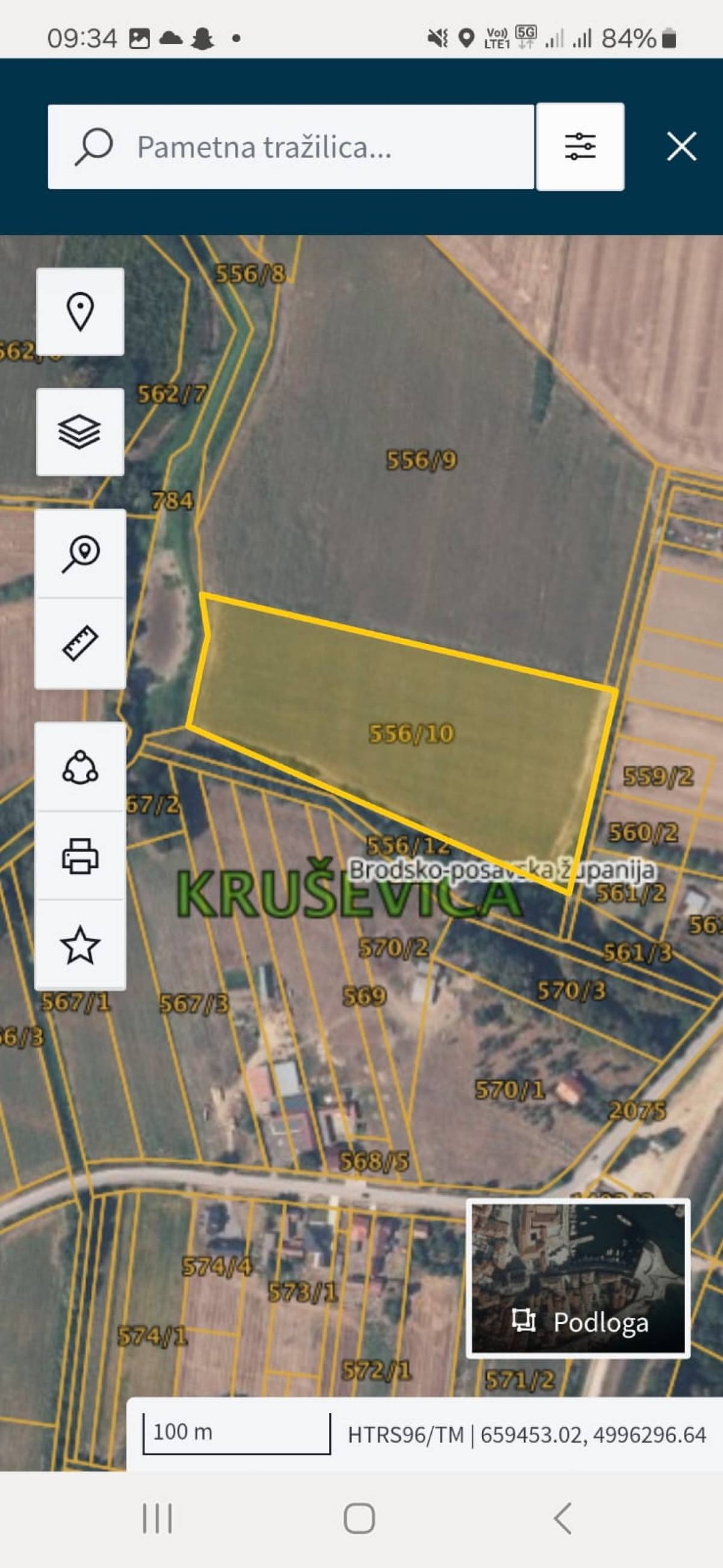
Task: Open the map layers panel
Action: pyautogui.click(x=80, y=432)
